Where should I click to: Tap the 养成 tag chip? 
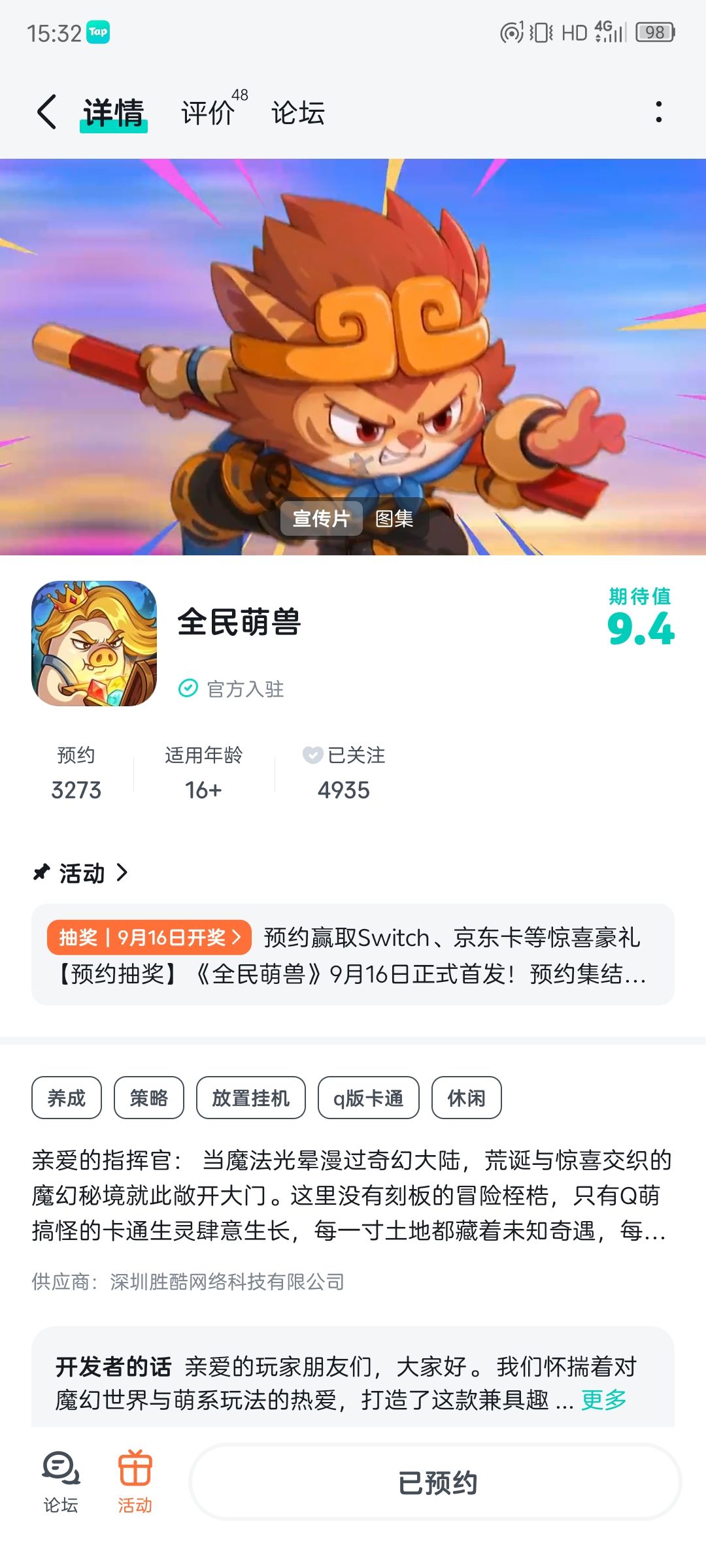(67, 1098)
